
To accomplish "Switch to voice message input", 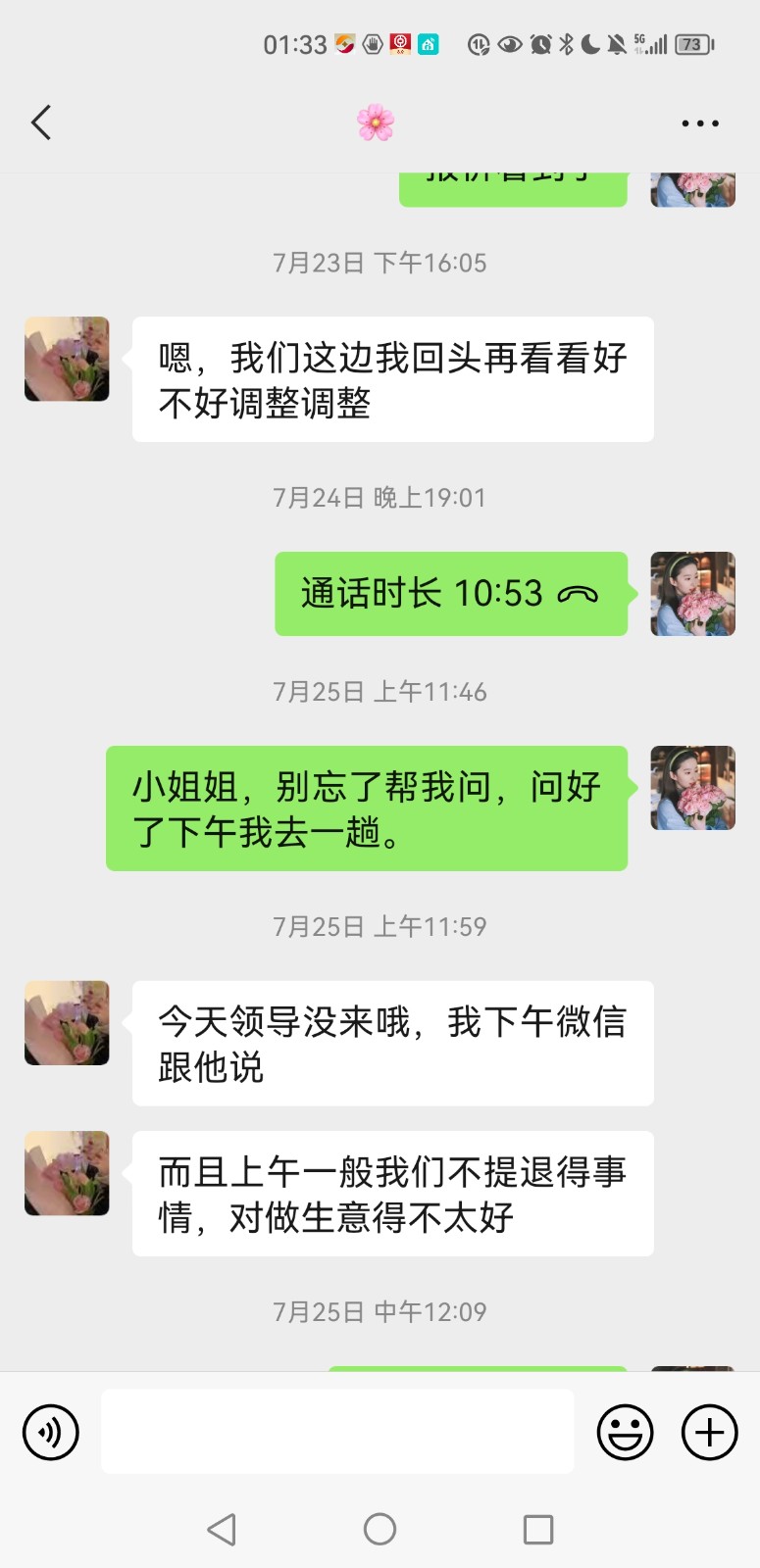I will coord(51,1433).
